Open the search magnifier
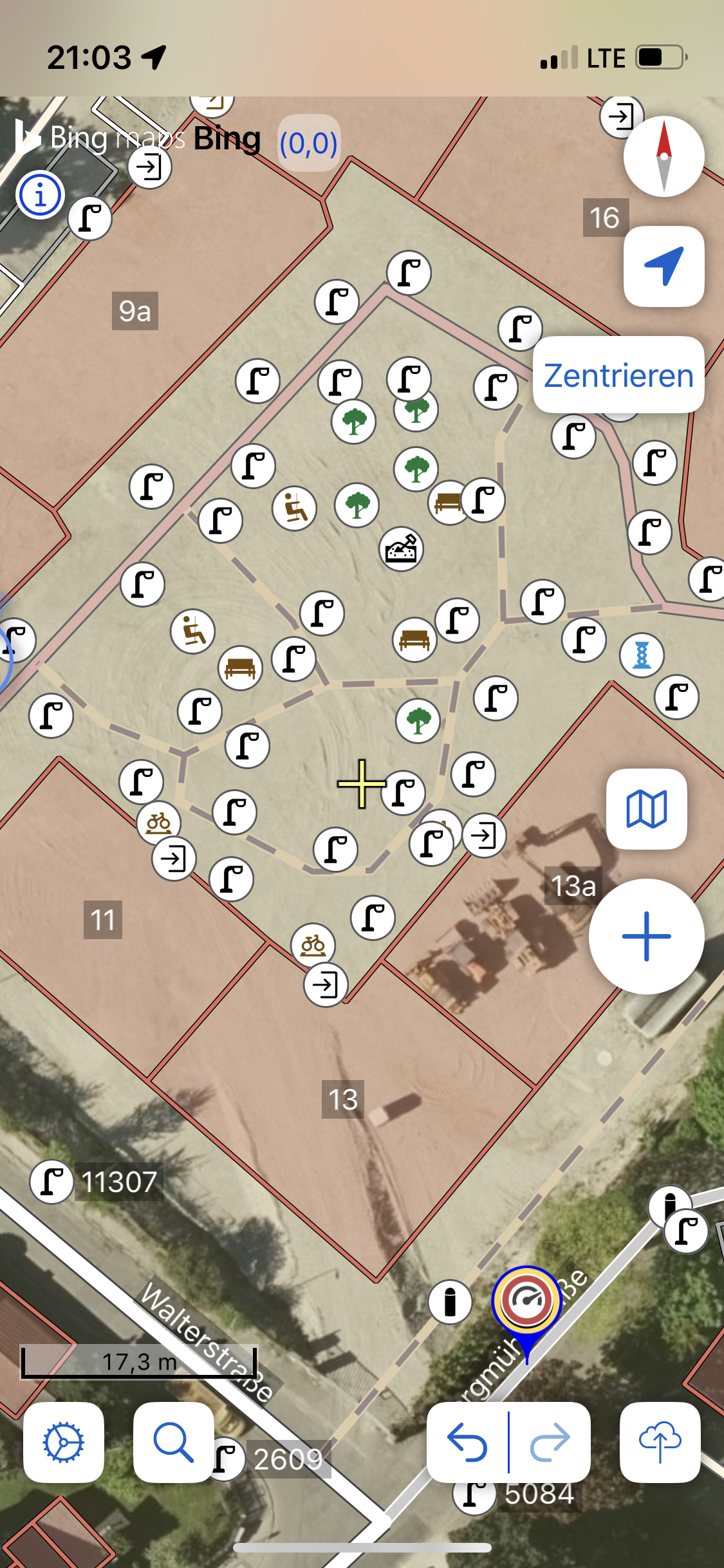Image resolution: width=724 pixels, height=1568 pixels. click(173, 1442)
